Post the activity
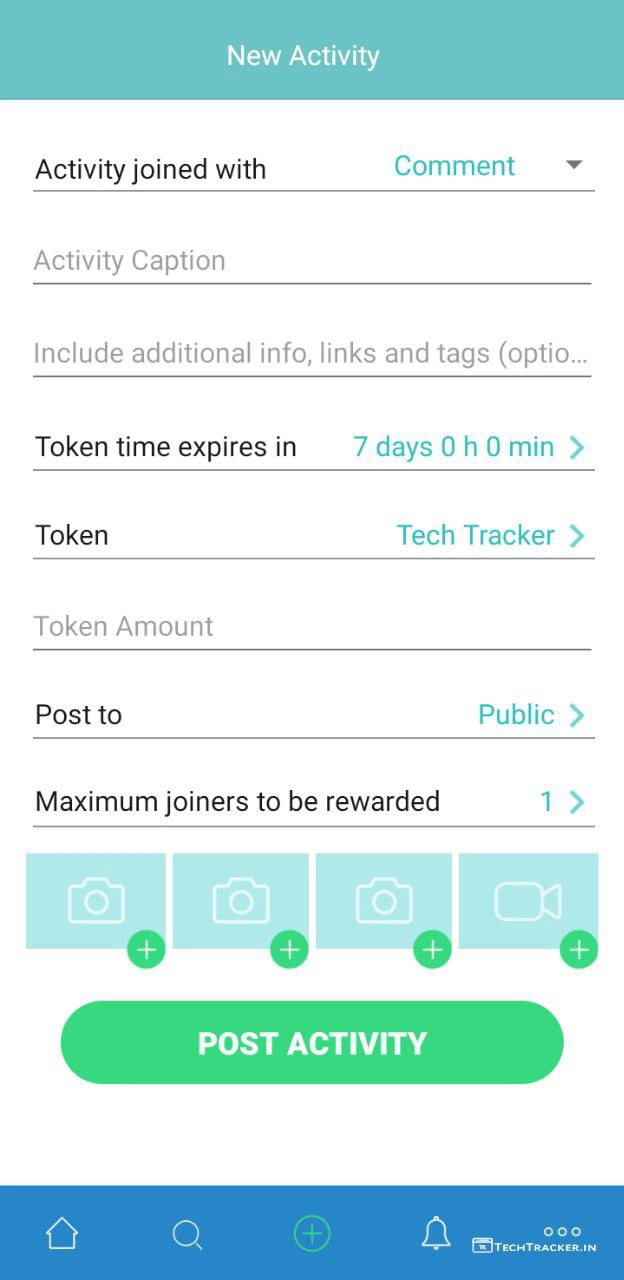Screen dimensions: 624x1280 pyautogui.click(x=312, y=1043)
